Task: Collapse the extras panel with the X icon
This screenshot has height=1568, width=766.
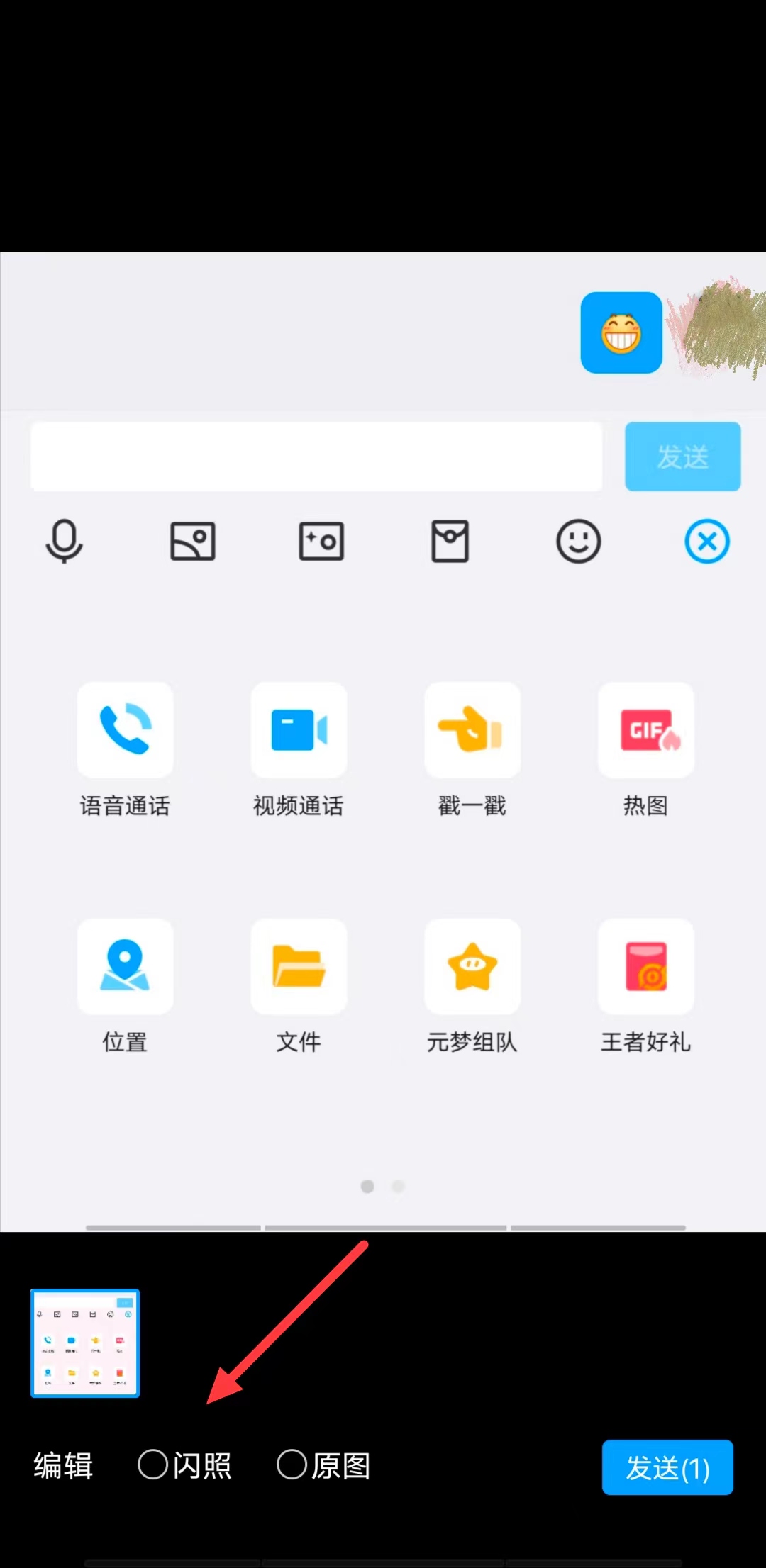Action: click(x=707, y=541)
